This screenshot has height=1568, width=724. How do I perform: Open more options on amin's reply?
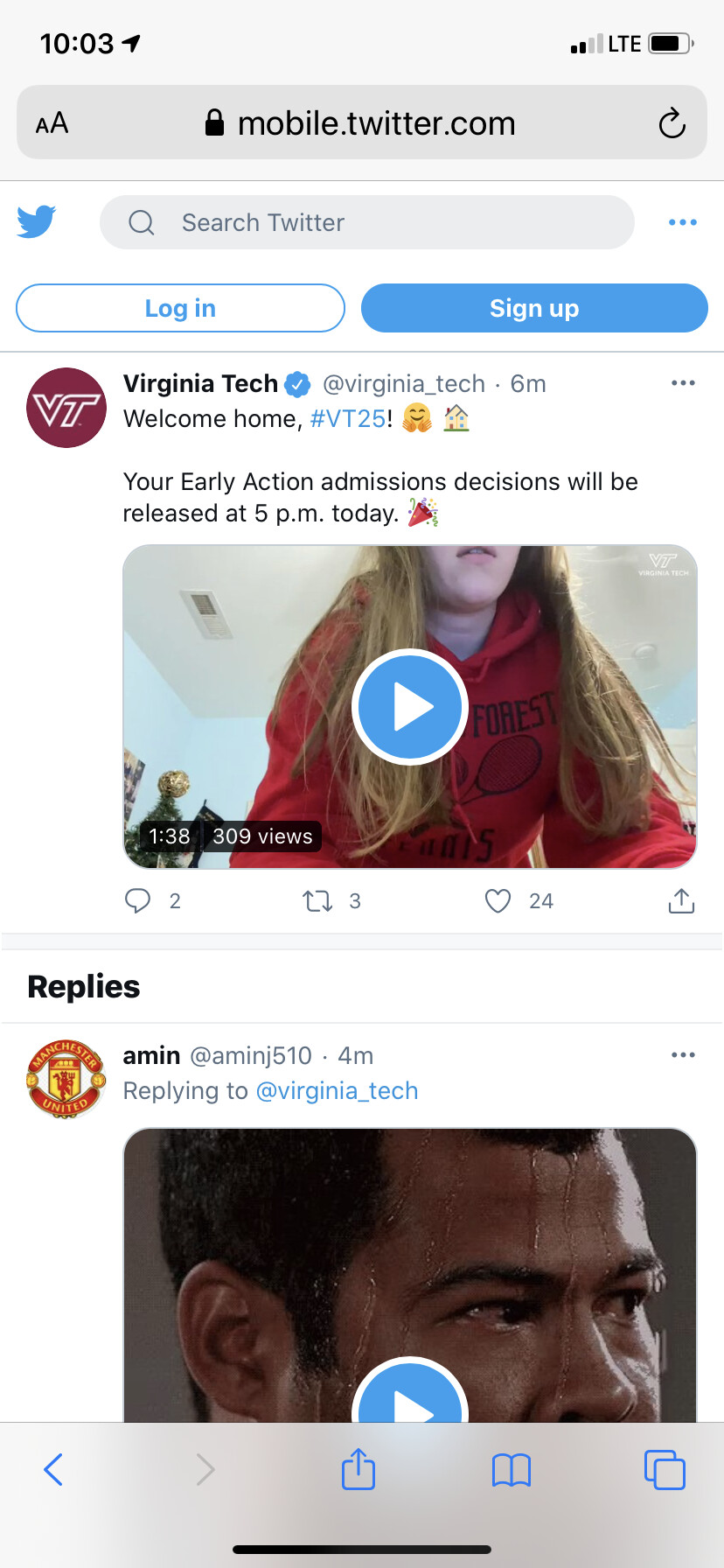coord(683,1055)
